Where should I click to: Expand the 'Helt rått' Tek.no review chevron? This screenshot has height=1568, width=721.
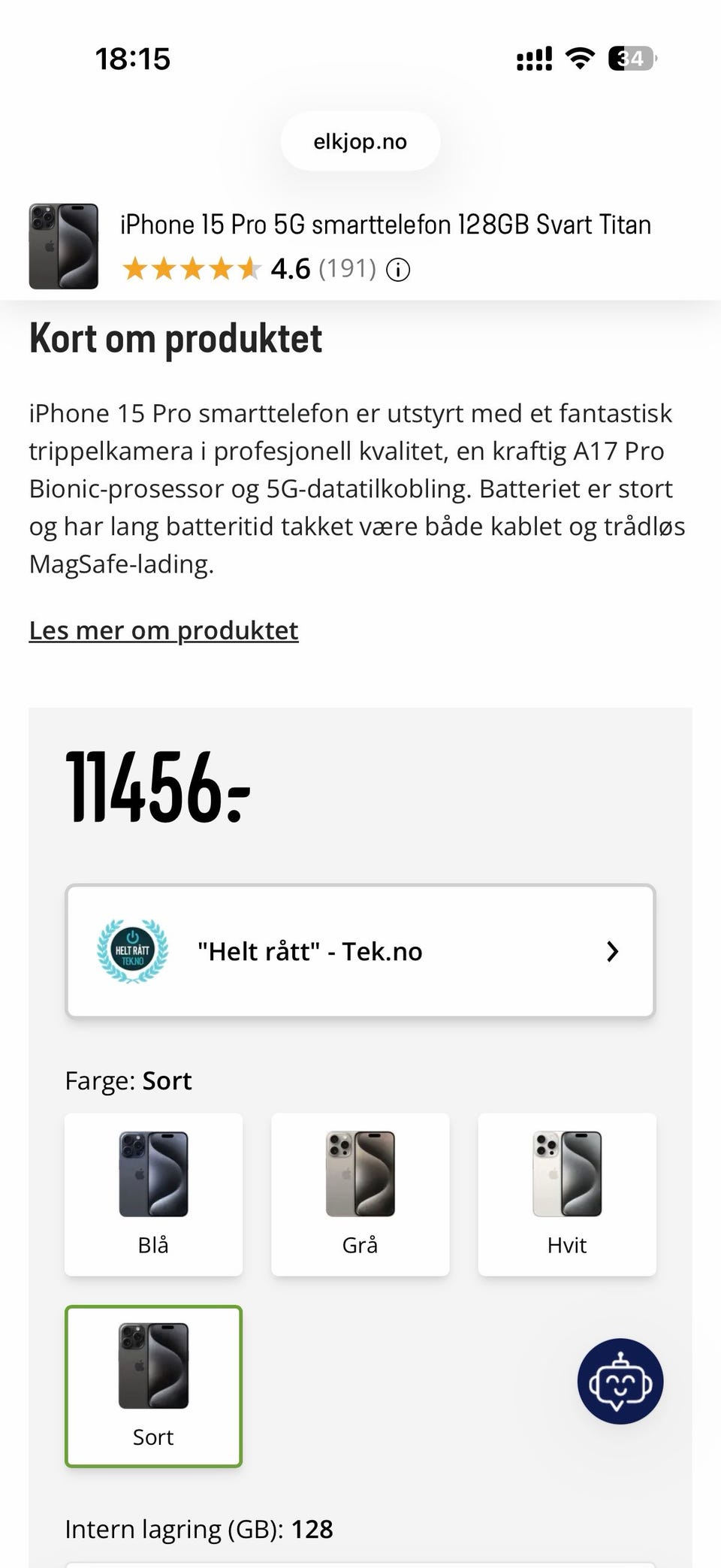(613, 950)
